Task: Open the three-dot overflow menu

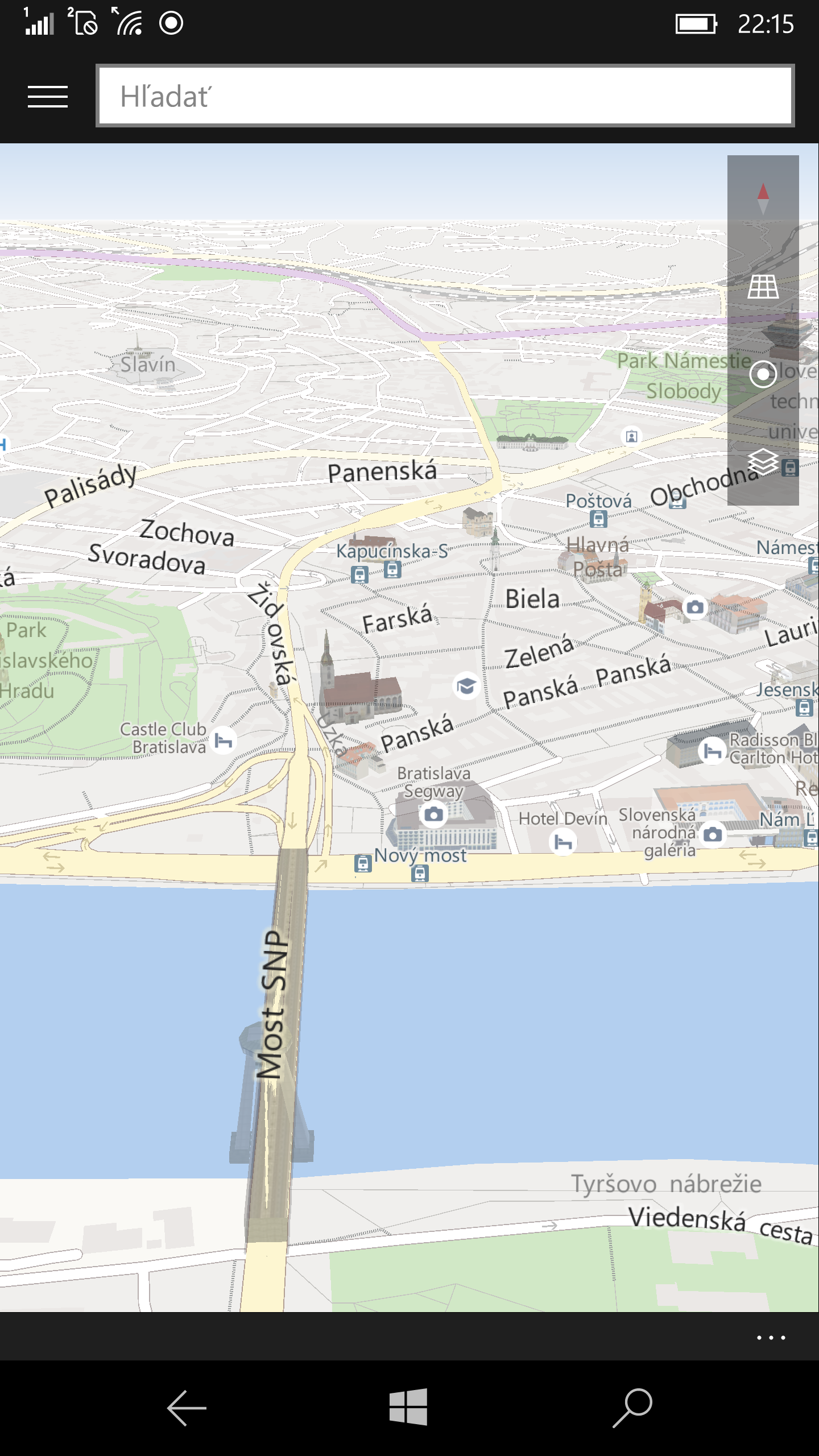Action: click(x=771, y=1338)
